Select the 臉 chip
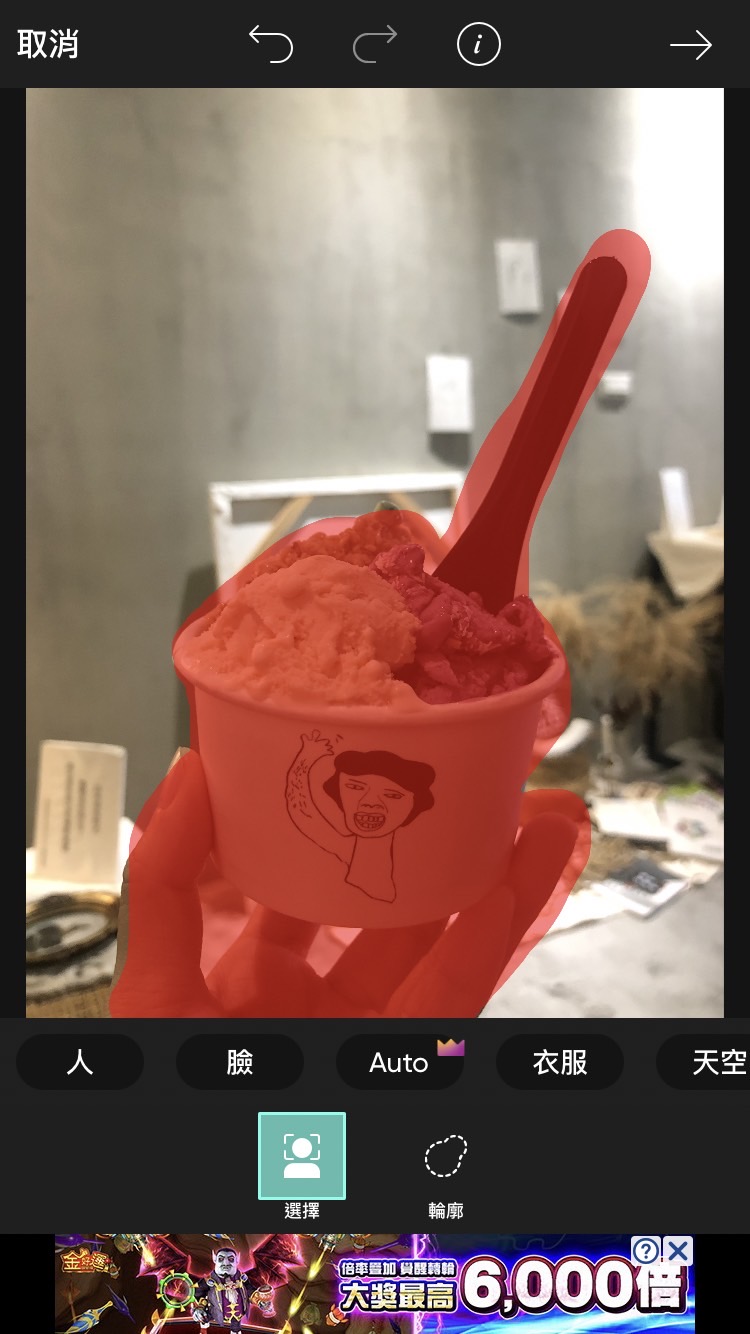Image resolution: width=750 pixels, height=1334 pixels. [x=240, y=1062]
